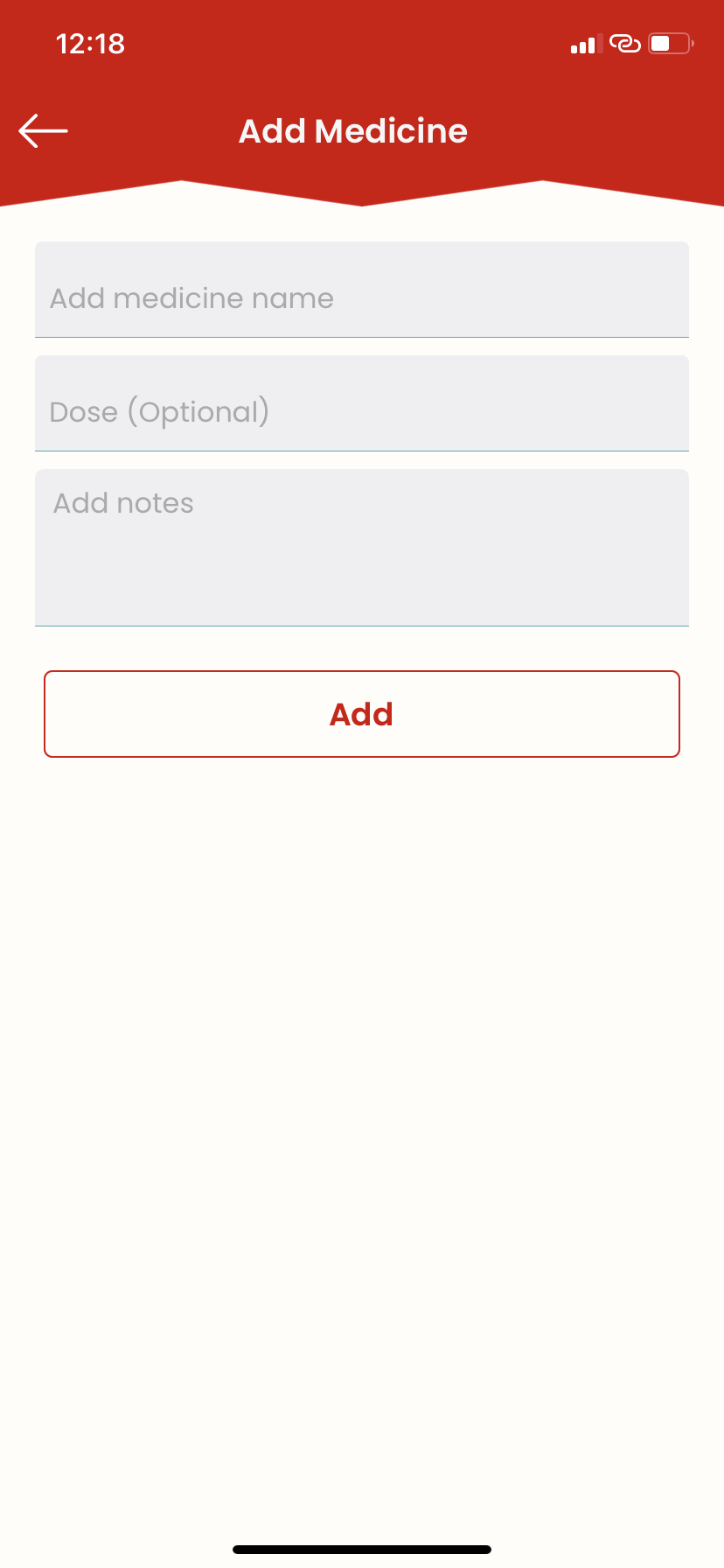This screenshot has height=1568, width=724.
Task: Go back using the arrow icon
Action: pos(43,131)
